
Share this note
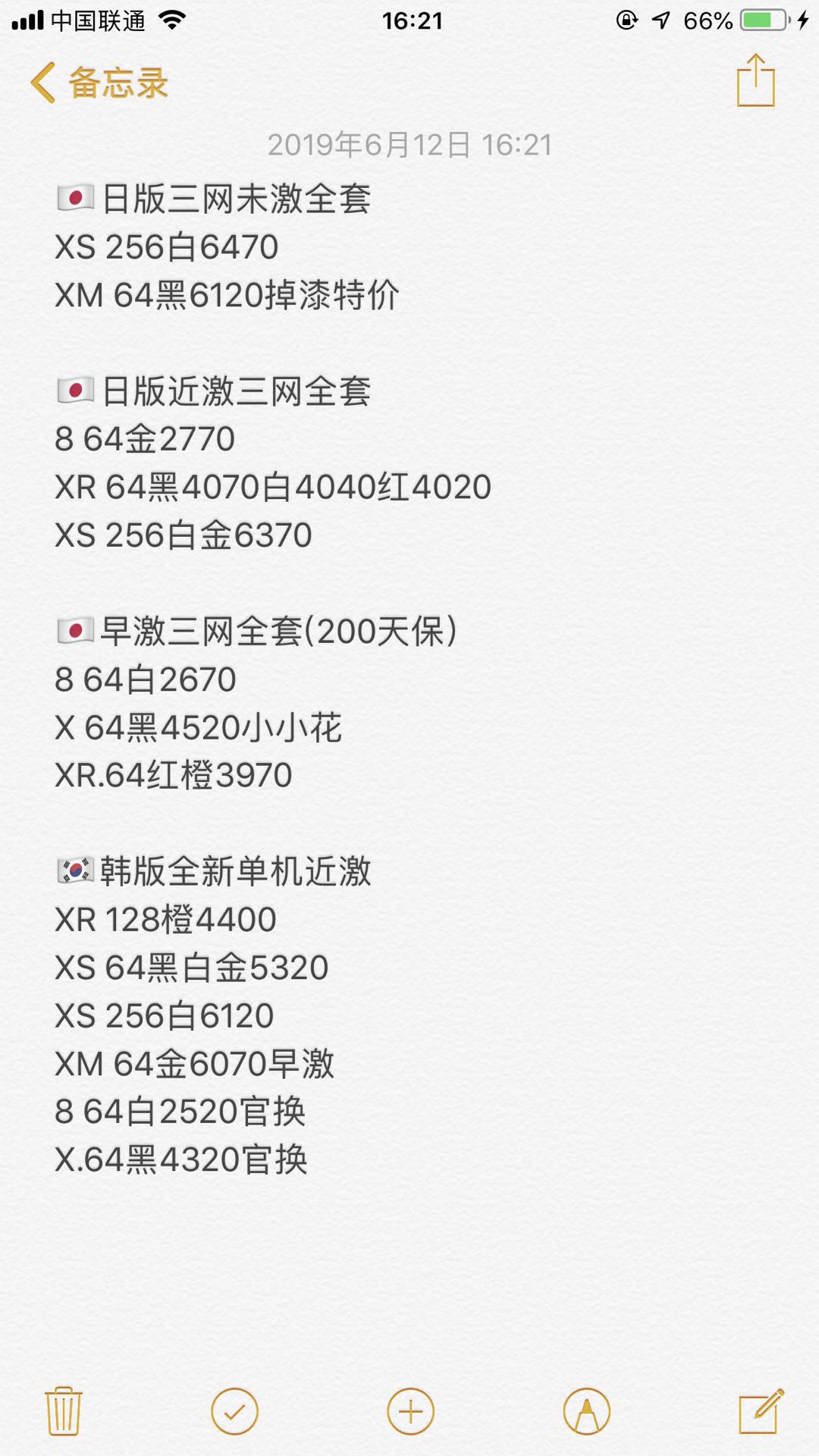tap(755, 80)
